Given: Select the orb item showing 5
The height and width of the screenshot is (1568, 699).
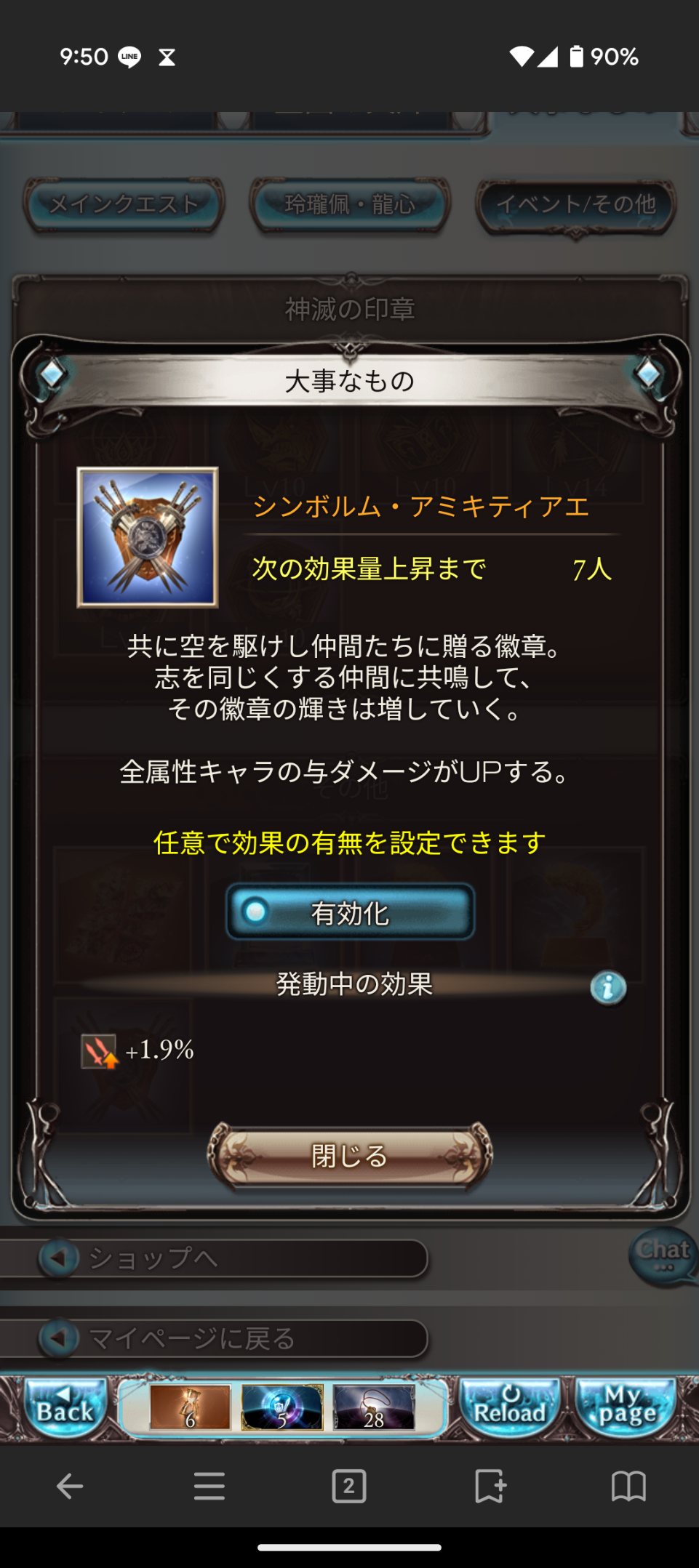Looking at the screenshot, I should click(282, 1407).
